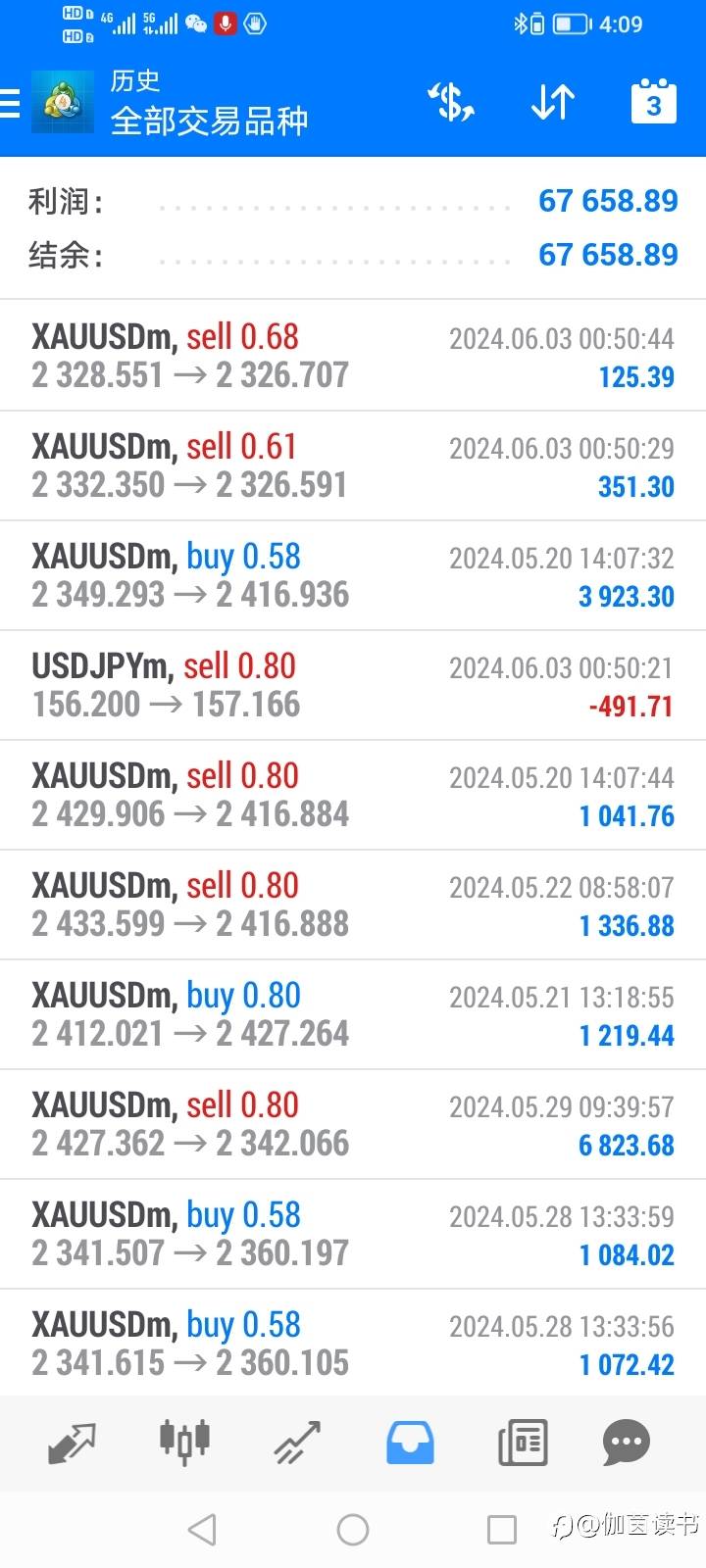Screen dimensions: 706x1568
Task: Expand the XAUUSDm sell 0.68 trade
Action: [353, 356]
